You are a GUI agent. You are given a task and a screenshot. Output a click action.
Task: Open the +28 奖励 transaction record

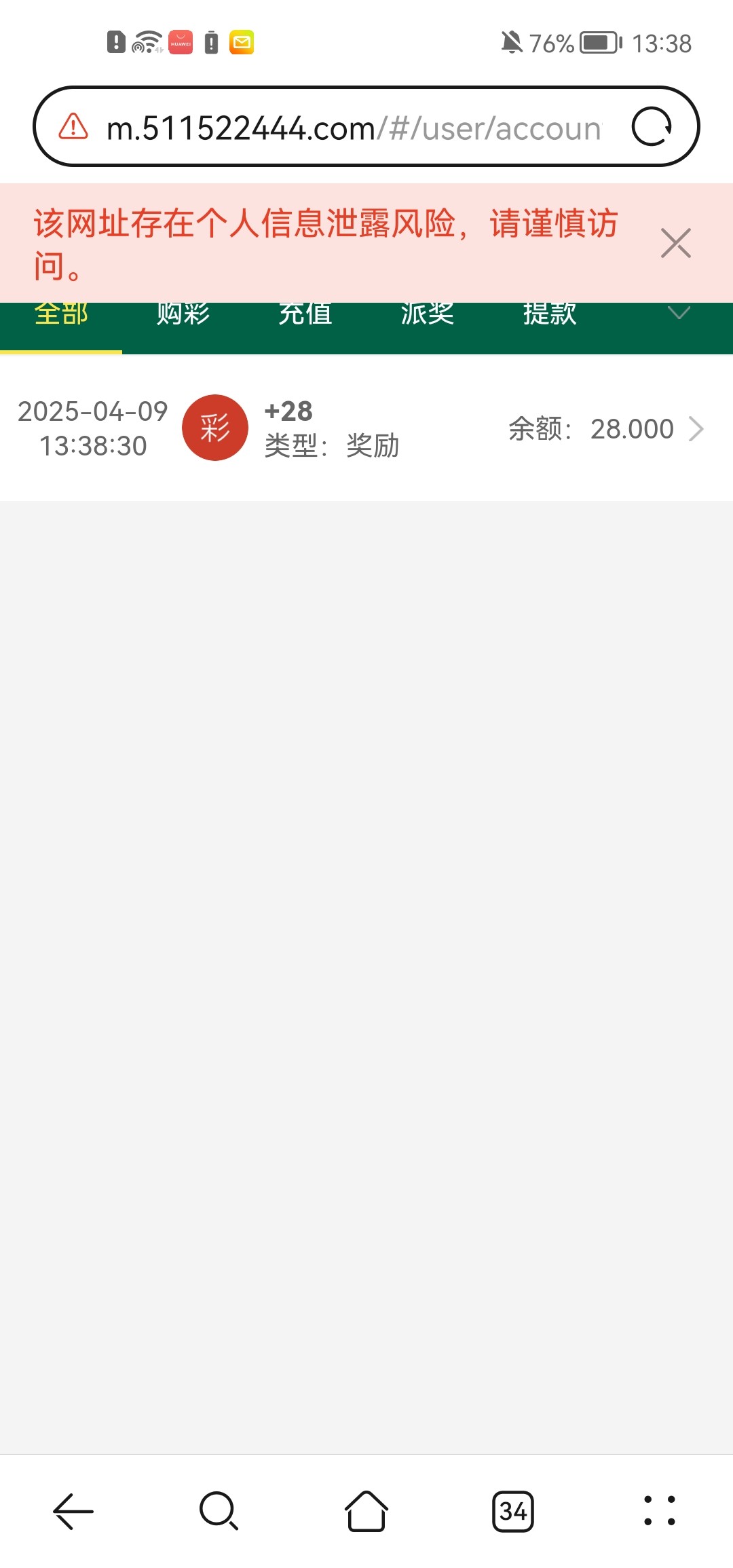(366, 428)
